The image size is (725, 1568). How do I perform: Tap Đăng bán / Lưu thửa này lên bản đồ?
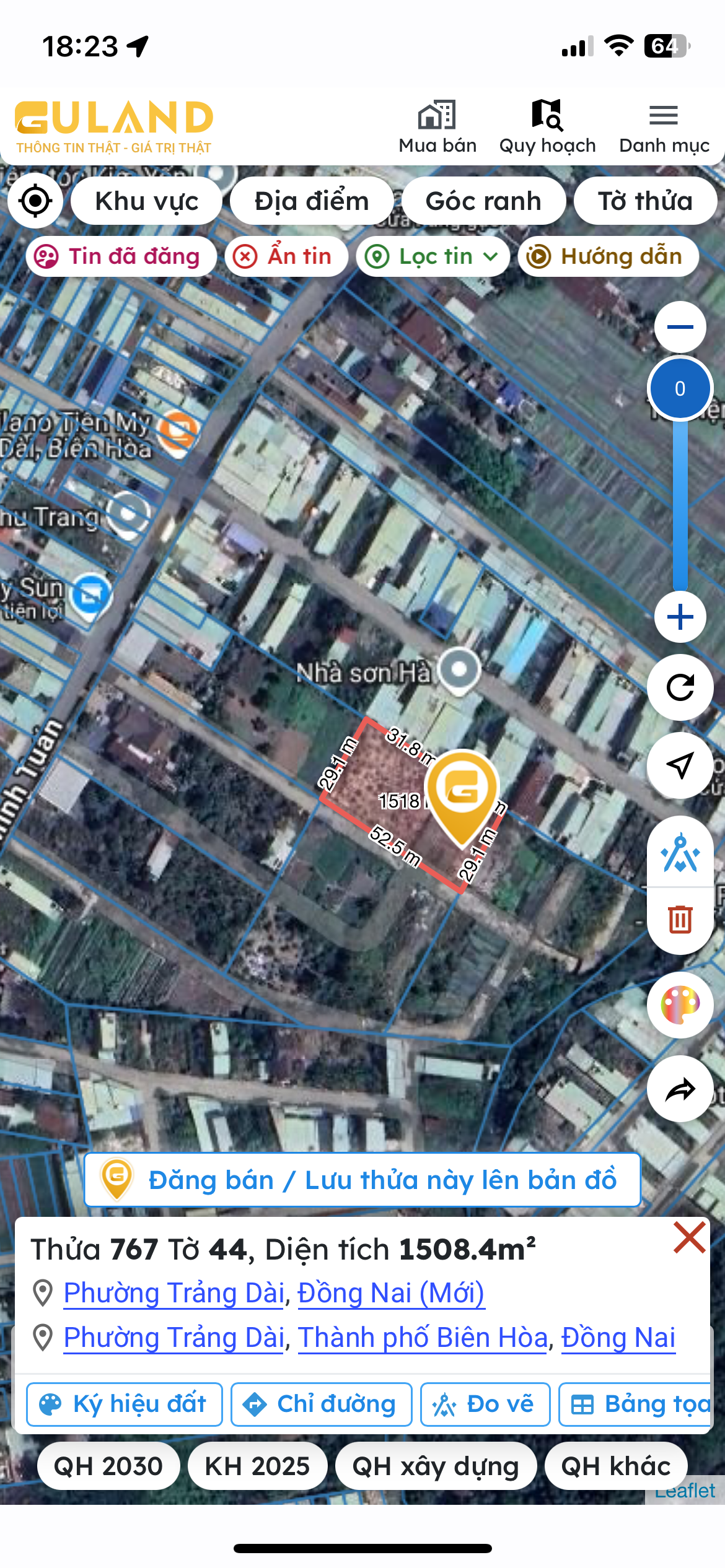[362, 1180]
